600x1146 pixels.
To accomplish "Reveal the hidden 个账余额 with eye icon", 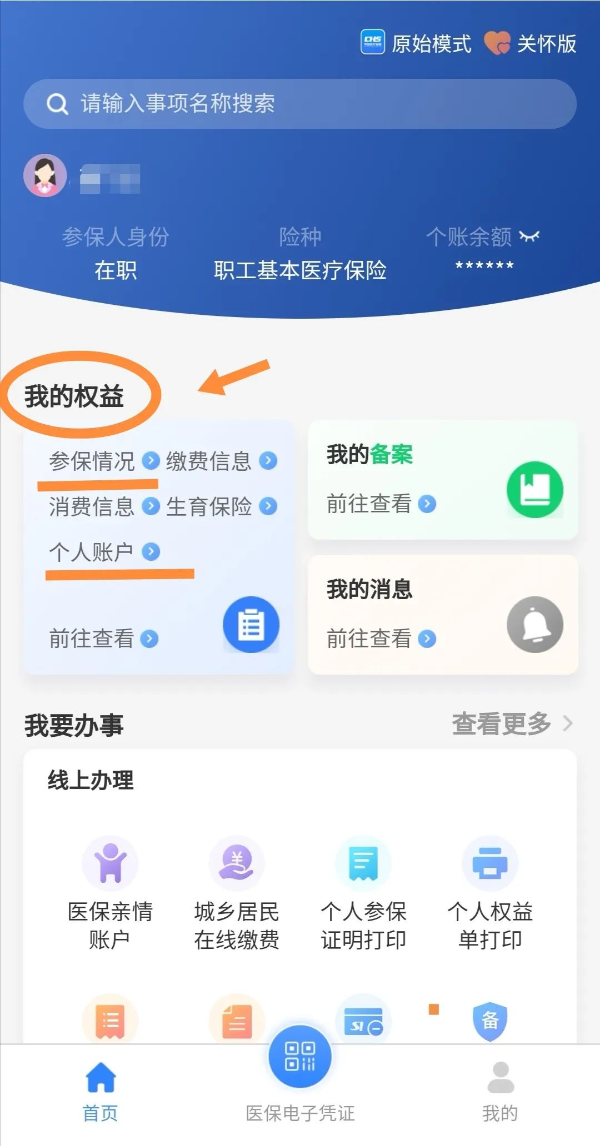I will [530, 237].
